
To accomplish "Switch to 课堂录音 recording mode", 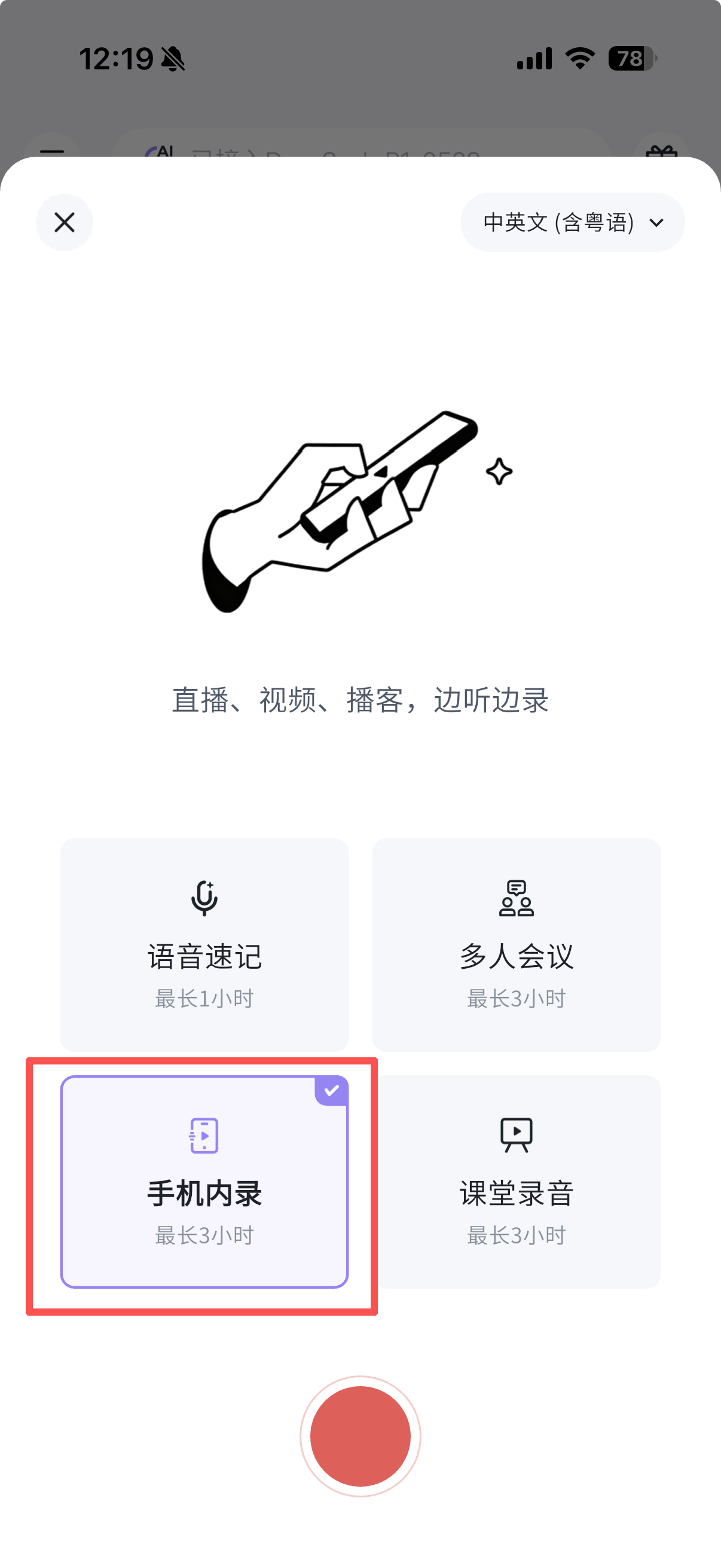I will (516, 1182).
